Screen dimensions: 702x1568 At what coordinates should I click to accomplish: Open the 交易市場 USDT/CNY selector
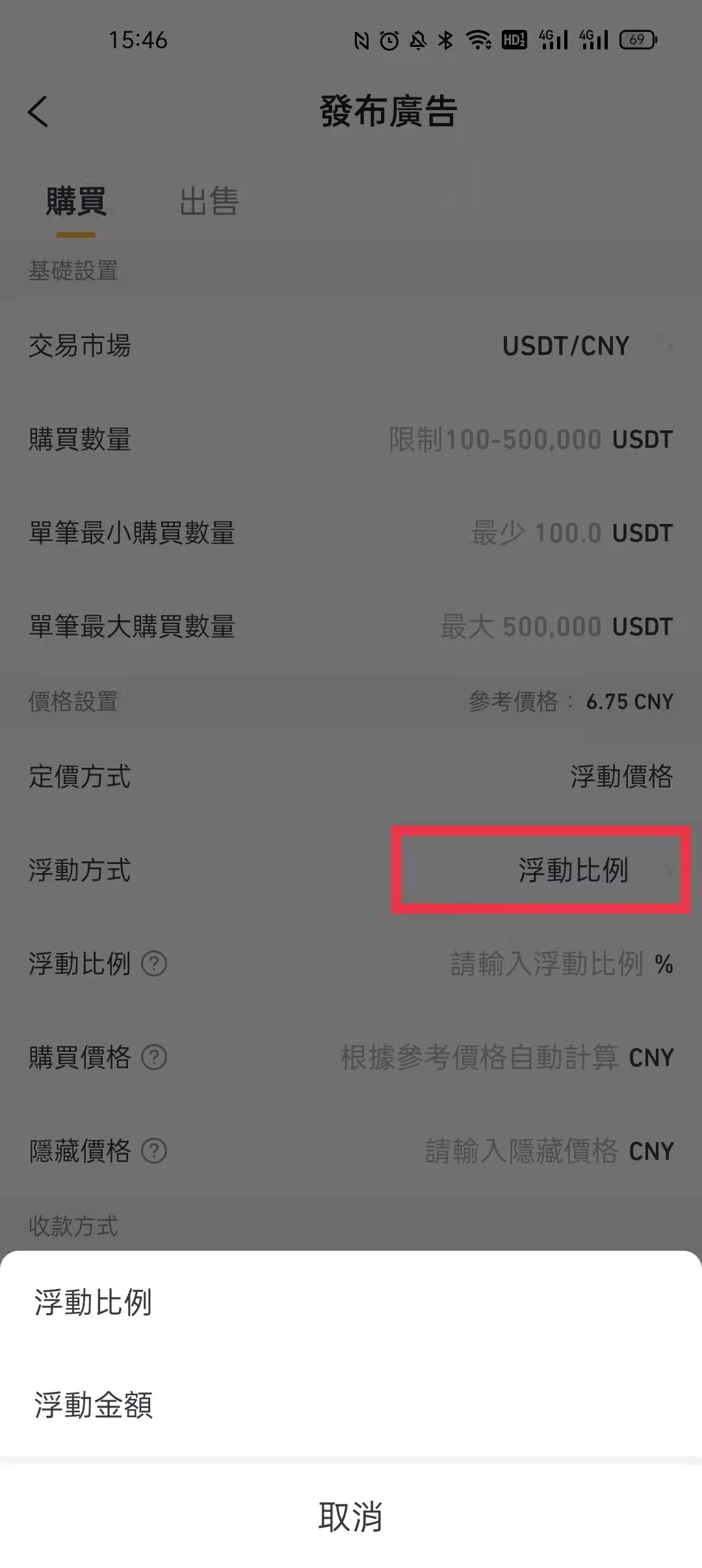point(351,346)
